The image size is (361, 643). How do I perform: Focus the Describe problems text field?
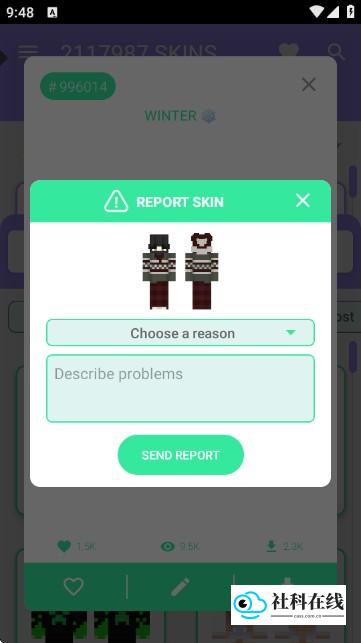(180, 388)
